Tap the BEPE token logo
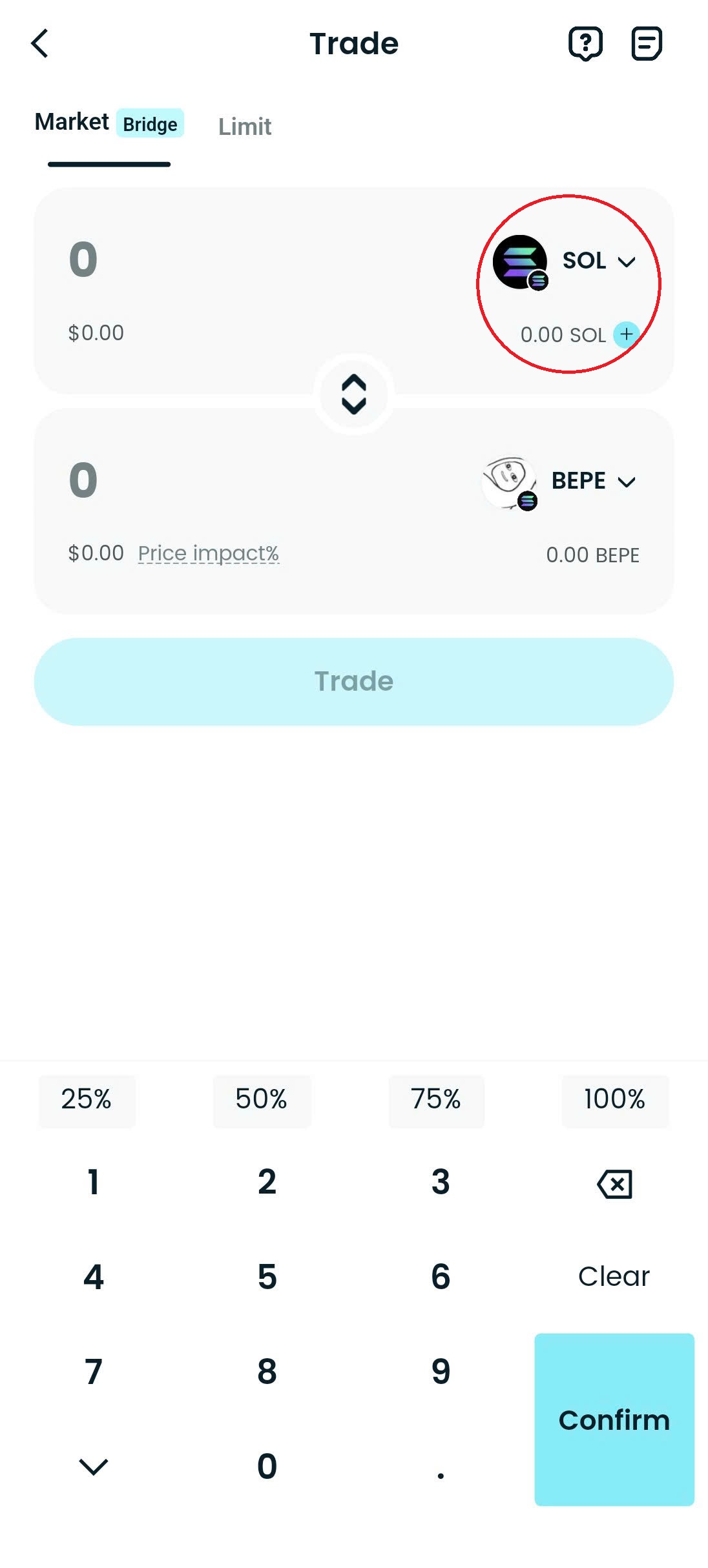The image size is (708, 1568). tap(510, 481)
